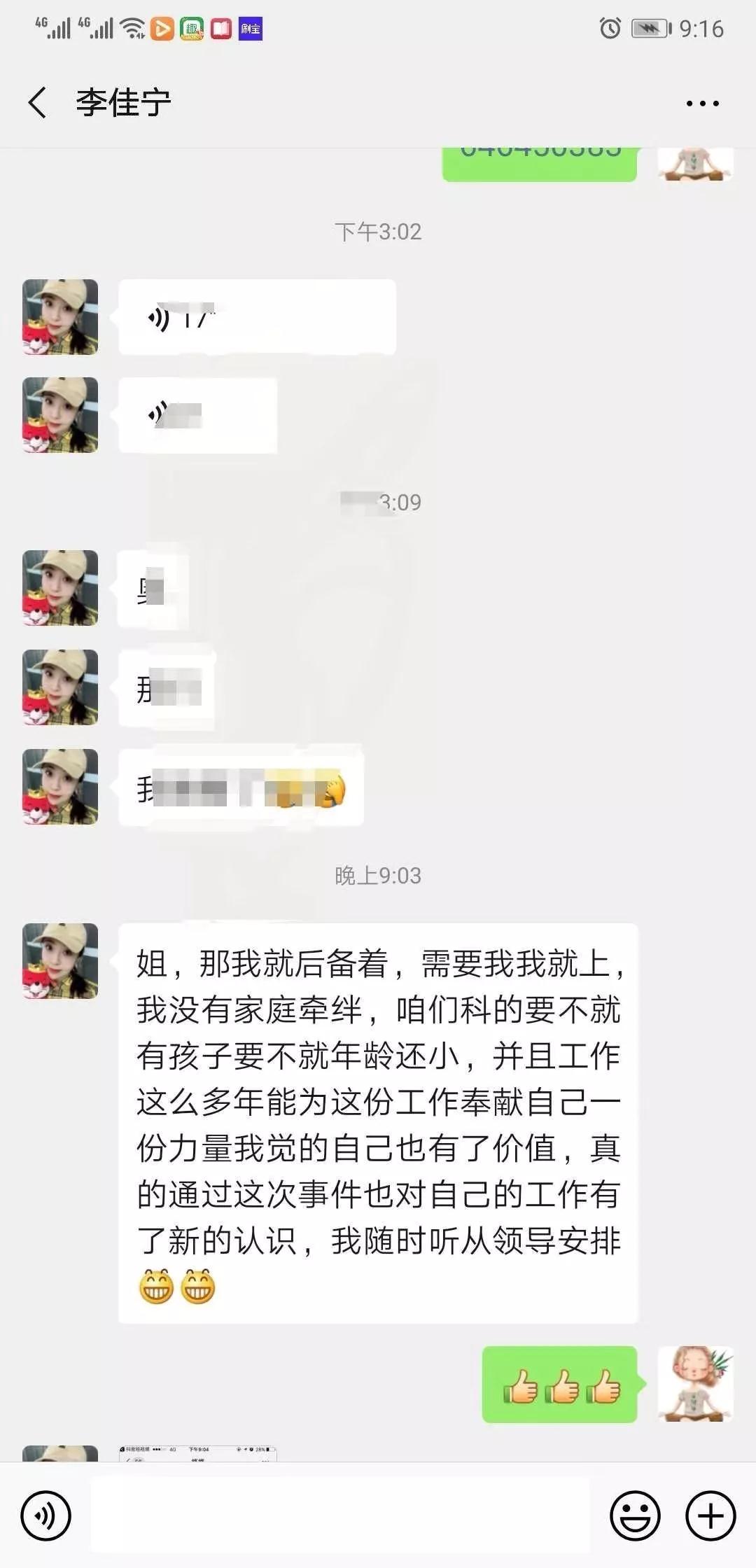Open 李佳宁's avatar beside the long message
Image resolution: width=756 pixels, height=1568 pixels.
(x=60, y=960)
